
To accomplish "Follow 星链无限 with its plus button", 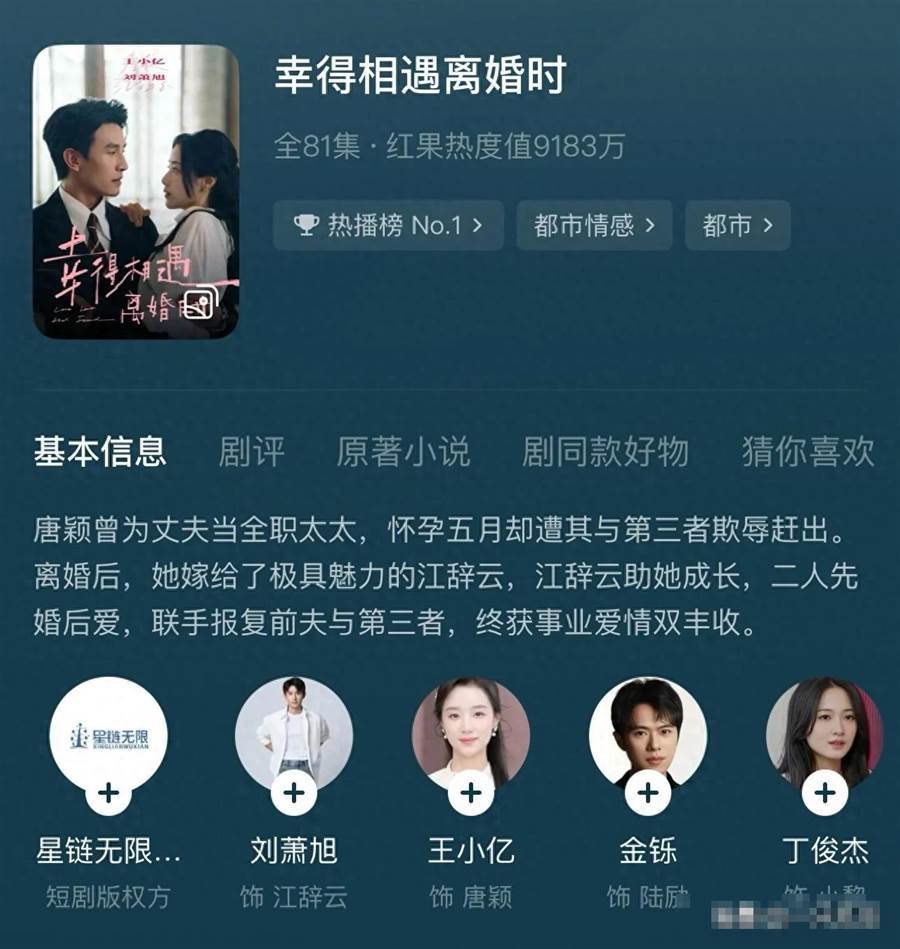I will coord(109,794).
